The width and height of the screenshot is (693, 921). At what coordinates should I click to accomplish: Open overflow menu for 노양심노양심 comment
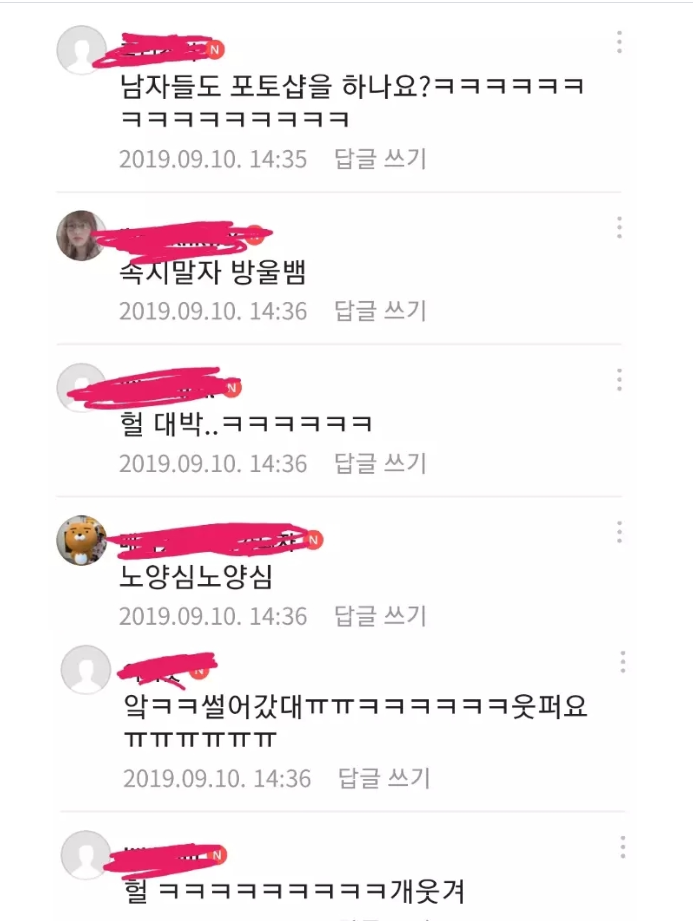coord(620,532)
